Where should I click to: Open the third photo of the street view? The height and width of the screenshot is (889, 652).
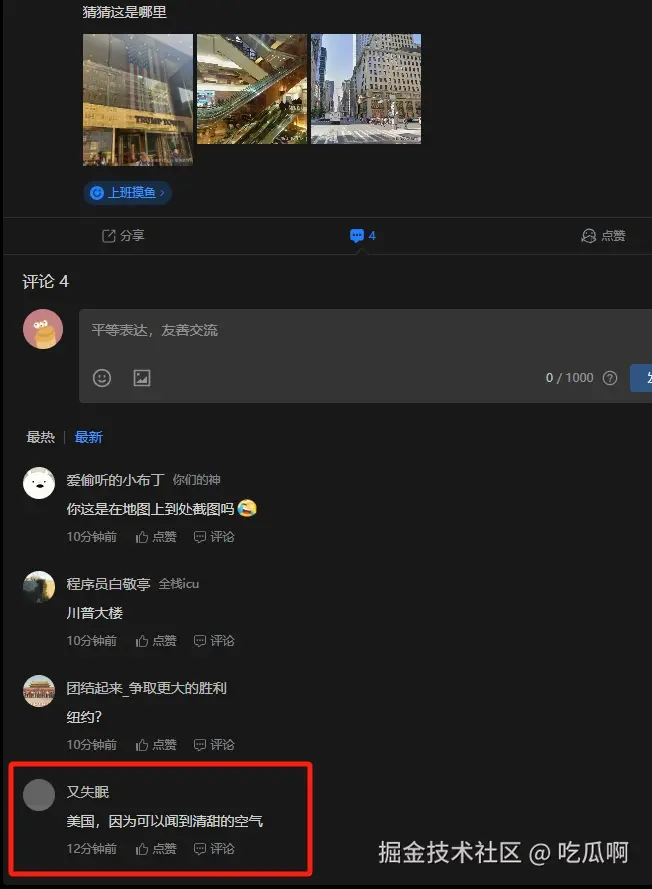click(366, 89)
